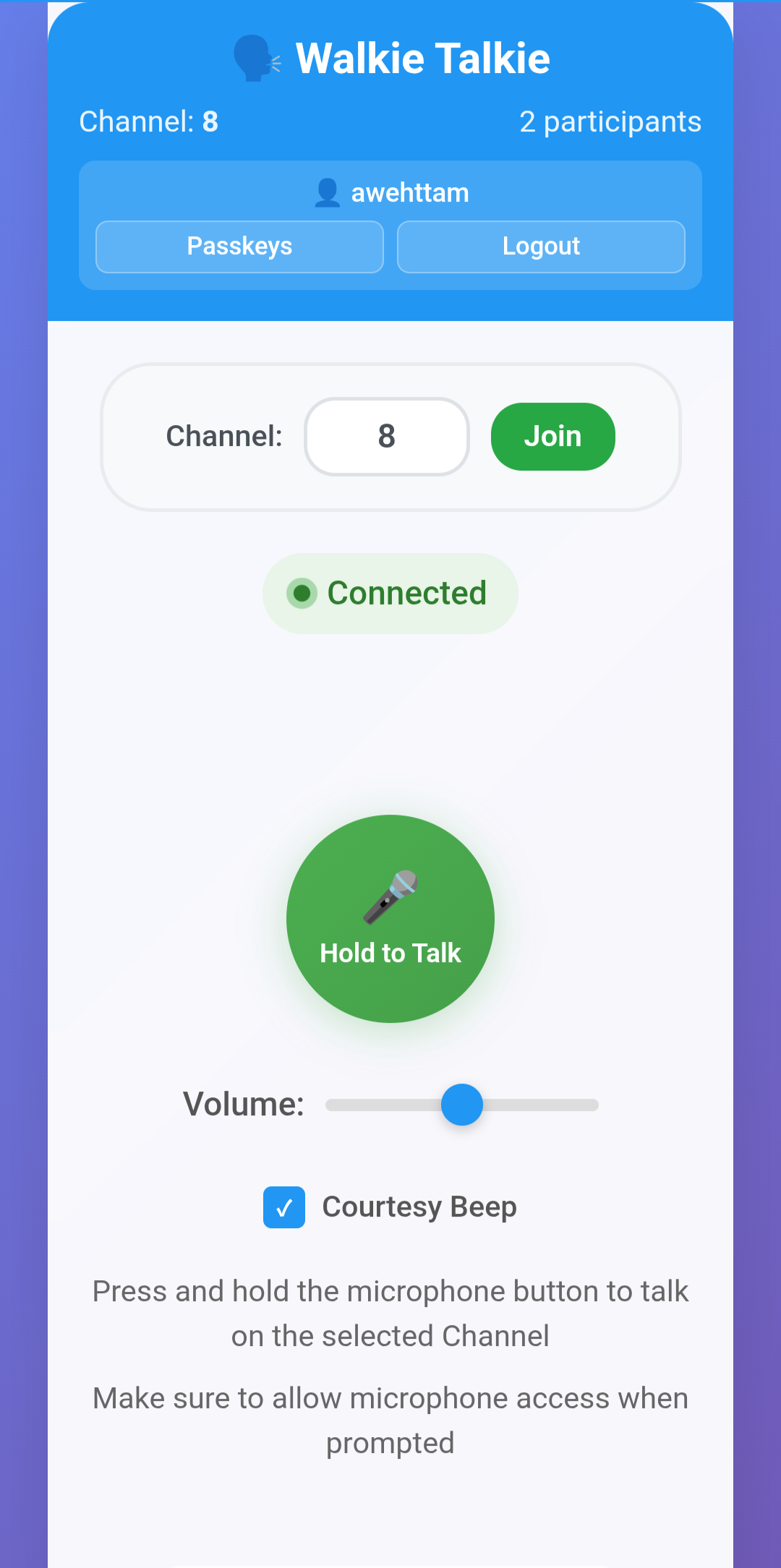
Task: Join the entered channel
Action: click(552, 437)
